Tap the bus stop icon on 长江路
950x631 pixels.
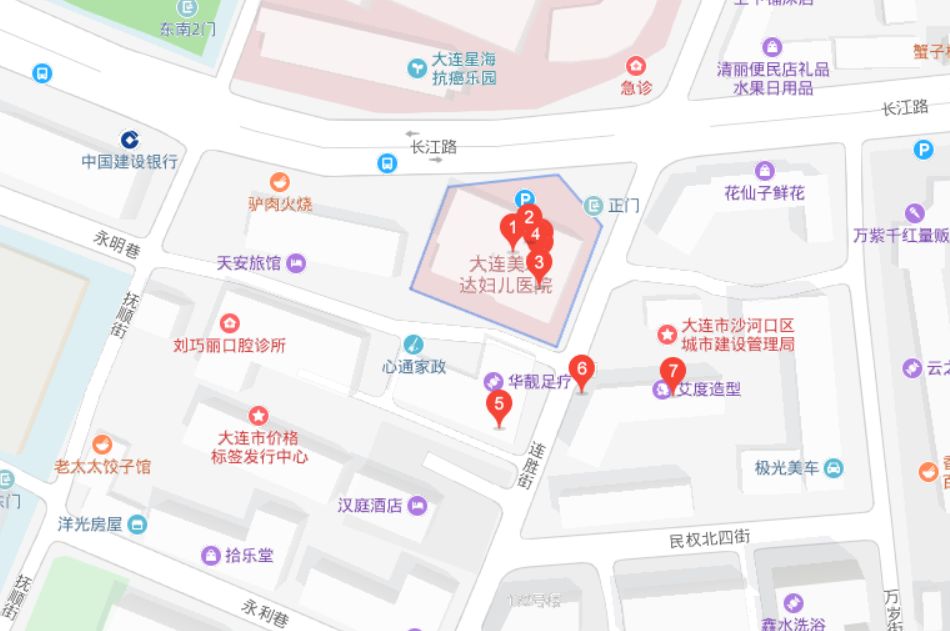click(x=387, y=163)
